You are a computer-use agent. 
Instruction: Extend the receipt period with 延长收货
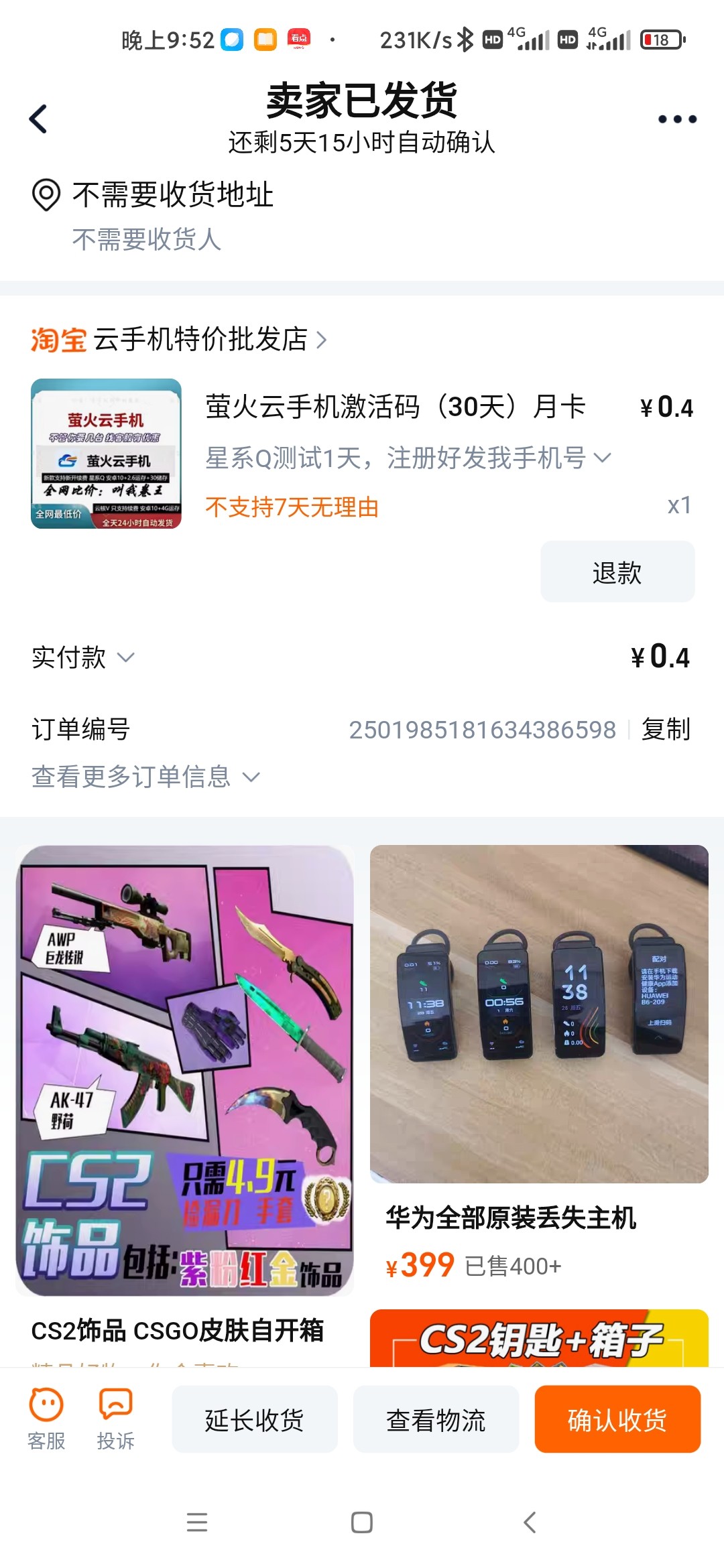254,1419
